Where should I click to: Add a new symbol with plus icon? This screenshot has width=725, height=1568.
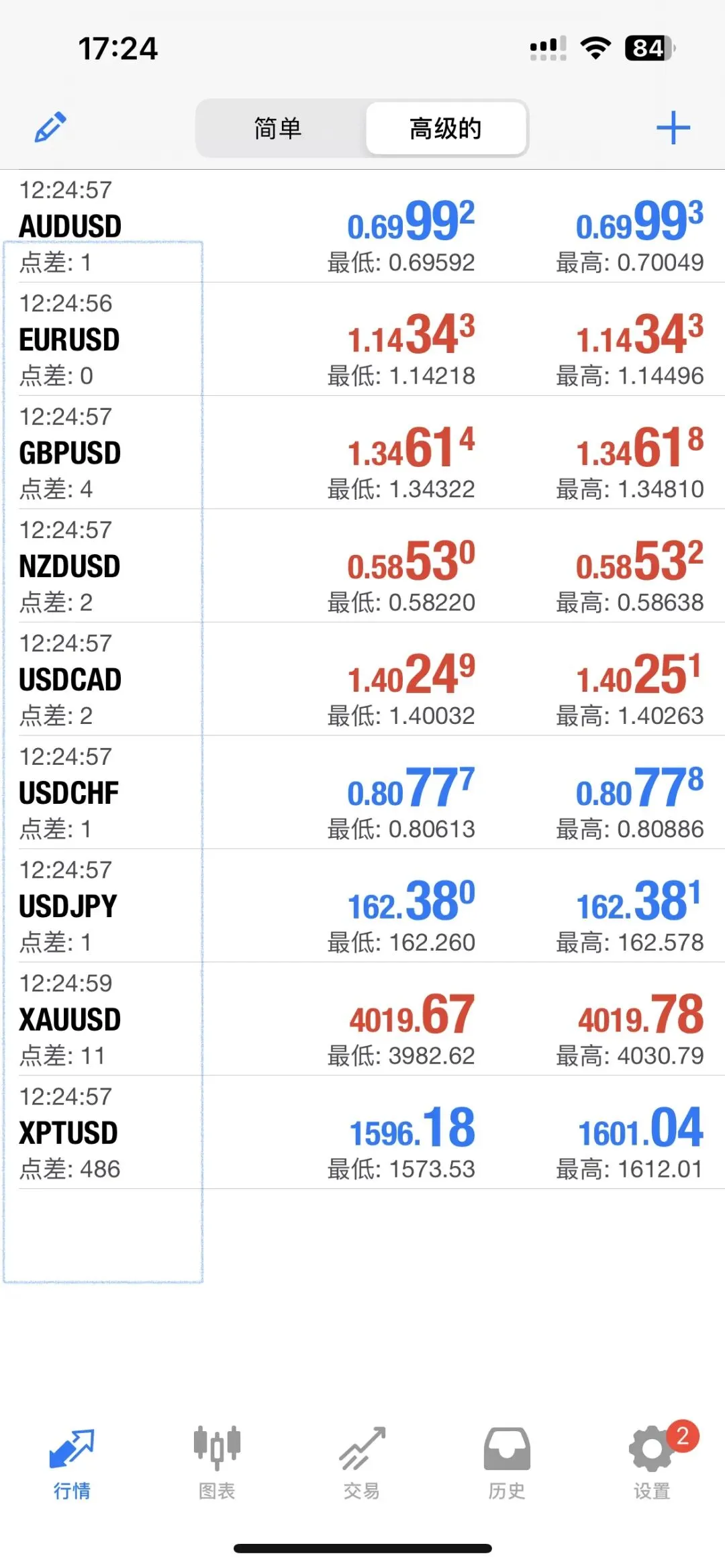[673, 127]
